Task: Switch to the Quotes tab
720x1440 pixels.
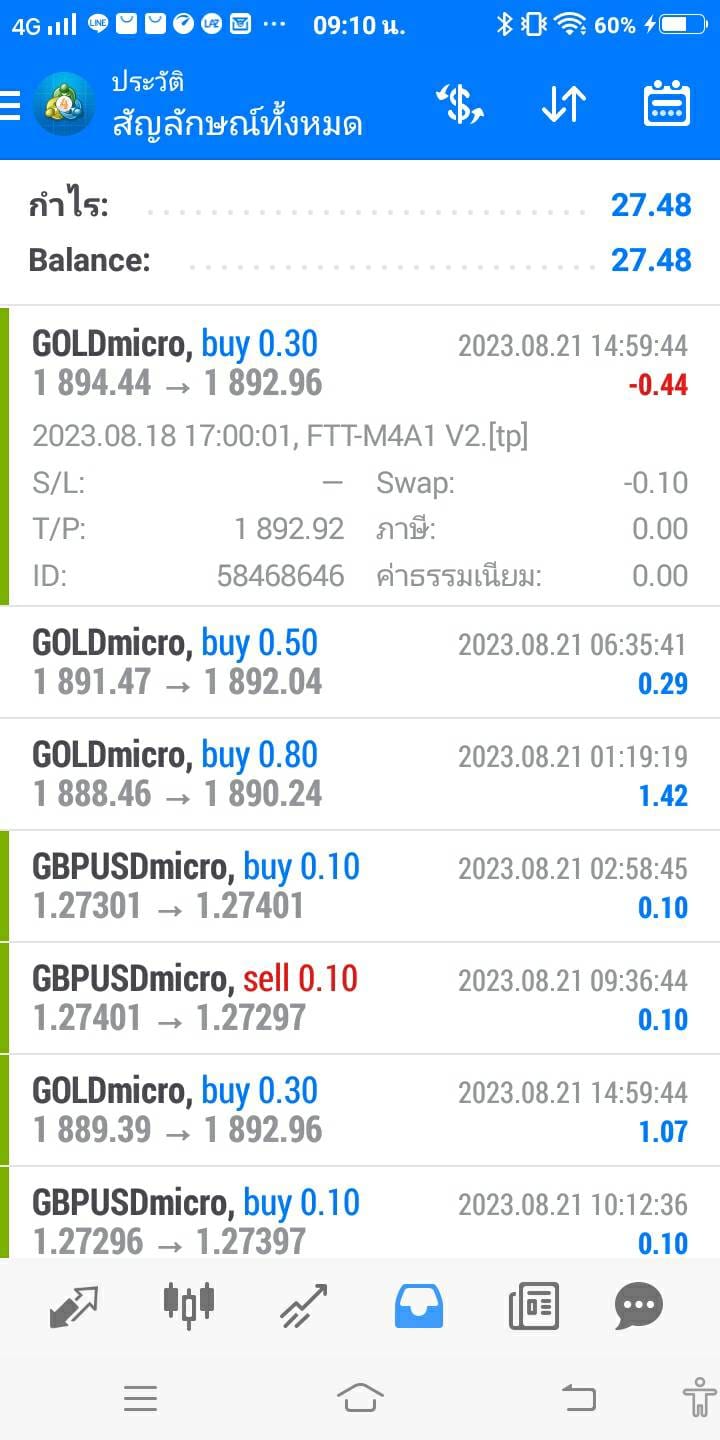Action: [x=74, y=1306]
